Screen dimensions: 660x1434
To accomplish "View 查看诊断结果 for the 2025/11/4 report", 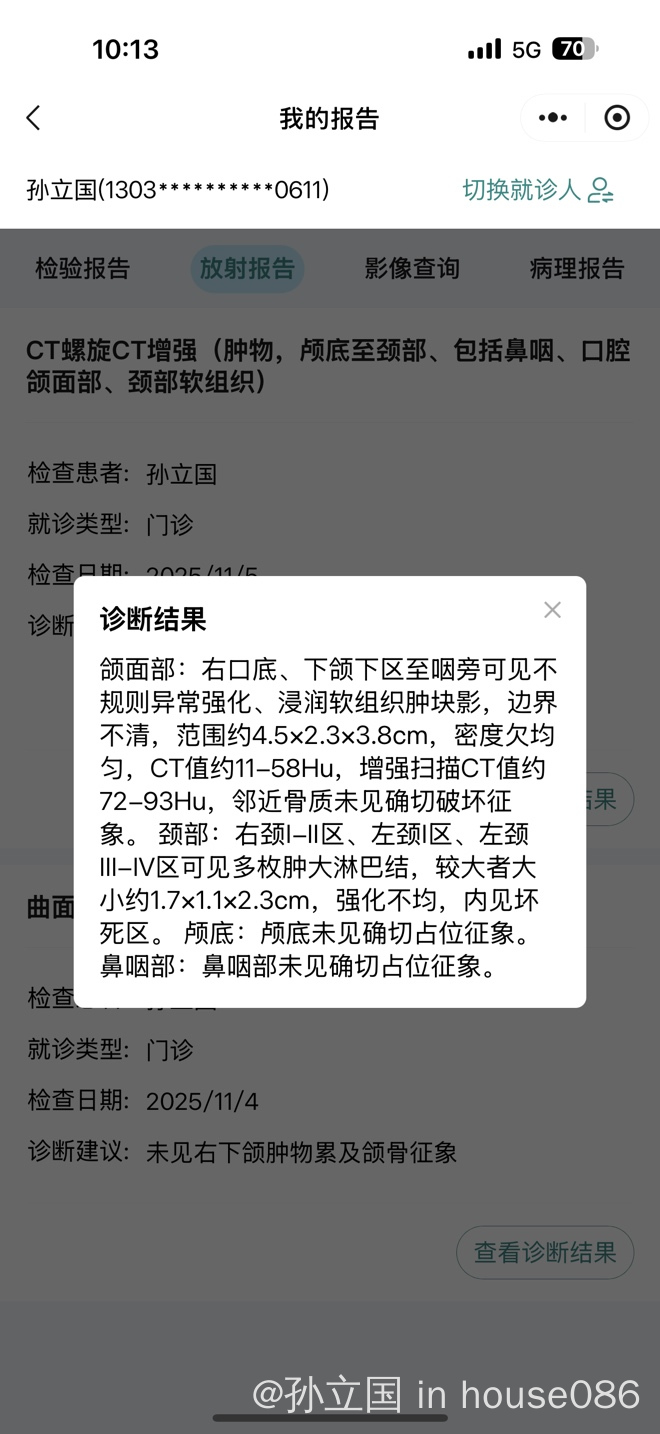I will tap(545, 1252).
